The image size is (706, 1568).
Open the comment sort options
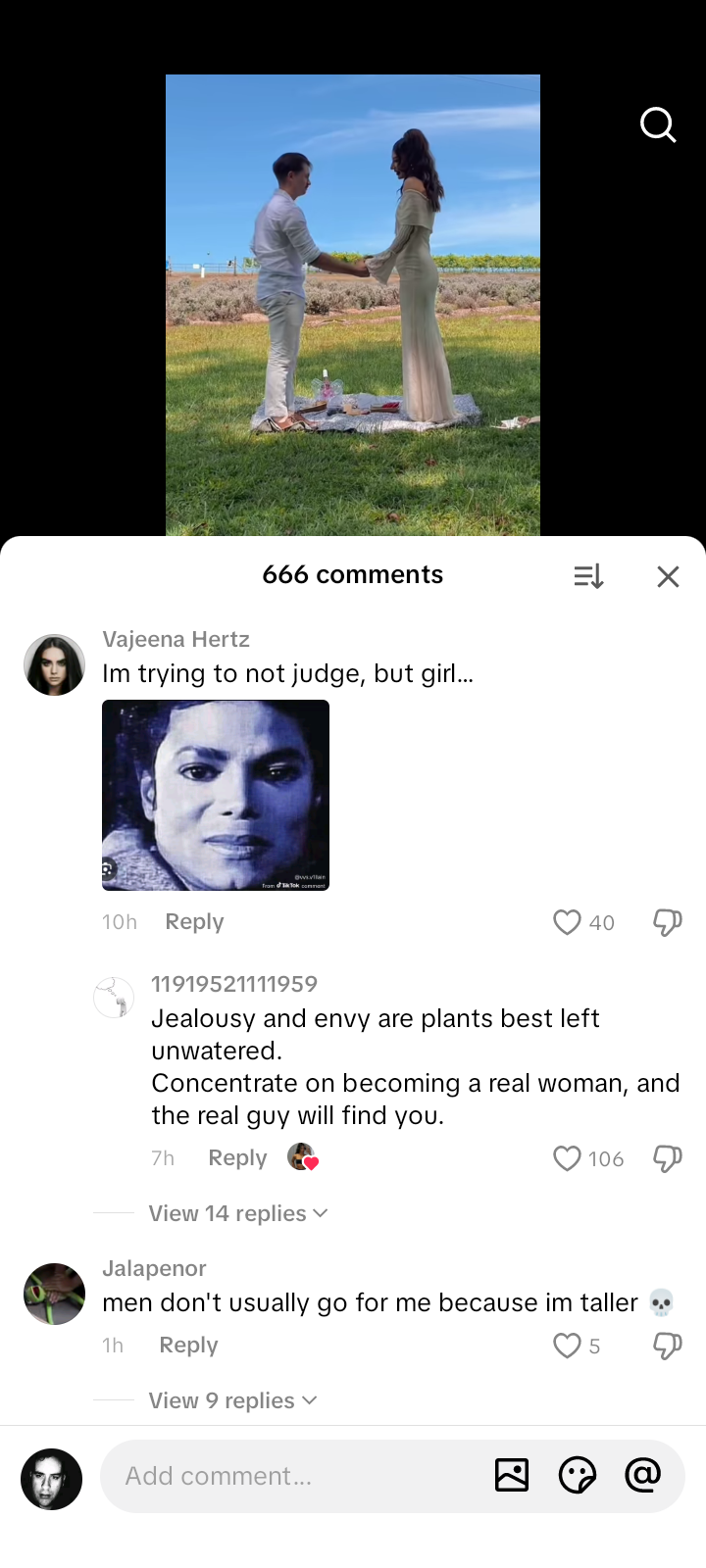tap(588, 576)
